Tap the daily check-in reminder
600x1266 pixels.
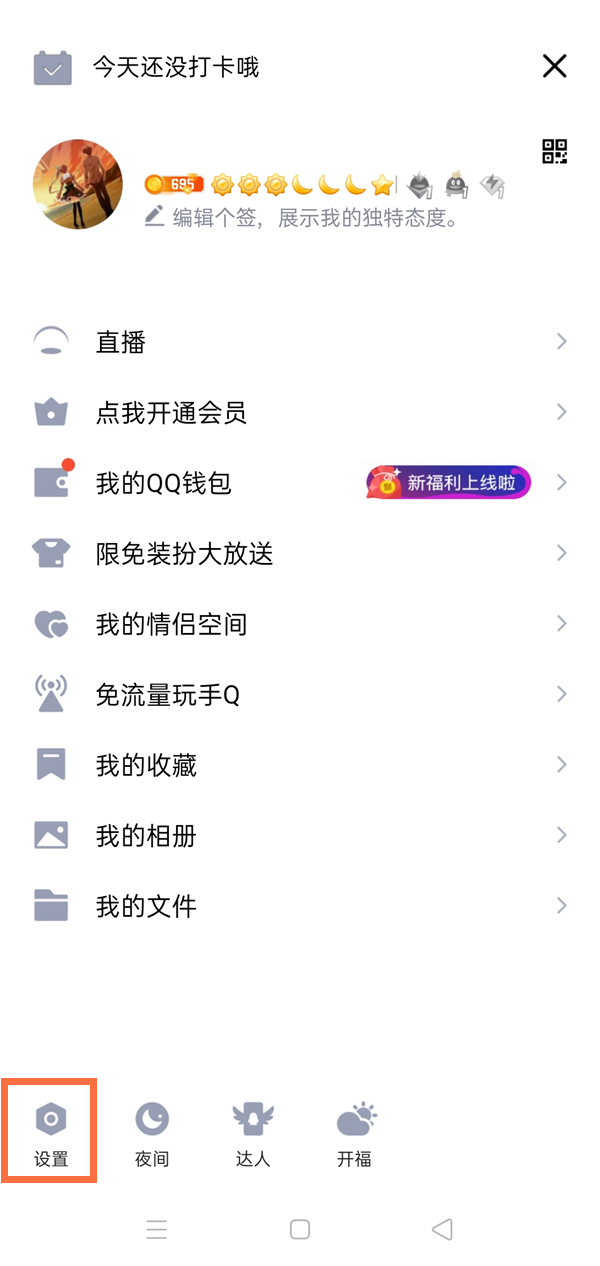(175, 68)
